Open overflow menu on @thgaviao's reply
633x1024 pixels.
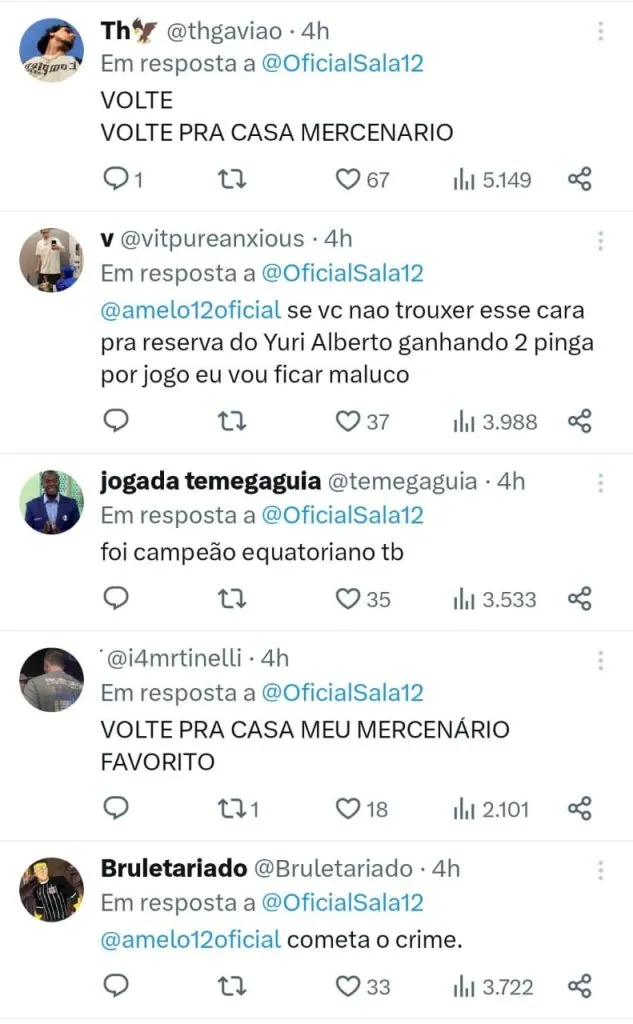[600, 31]
